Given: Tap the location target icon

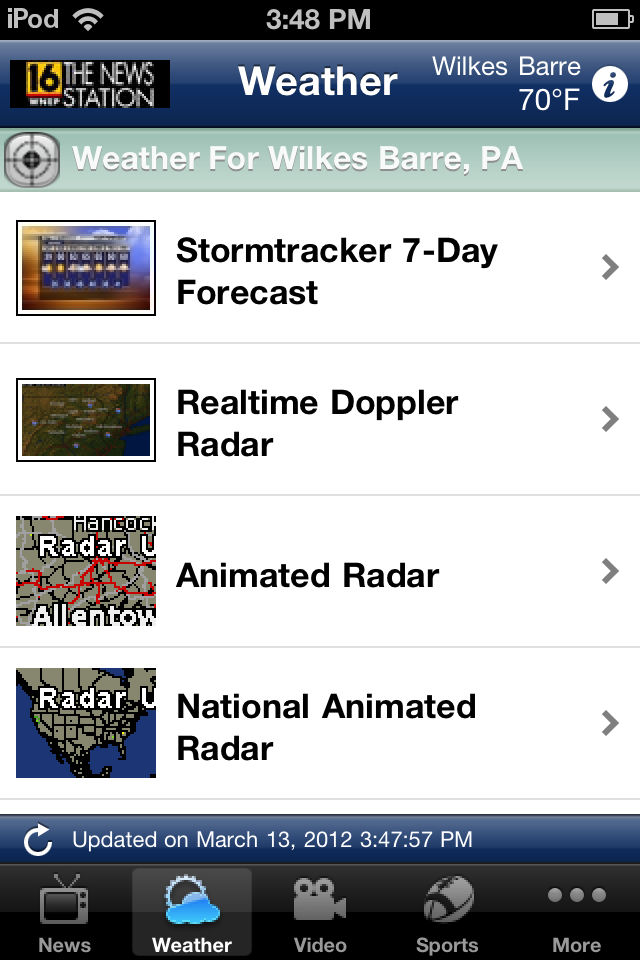Looking at the screenshot, I should coord(30,160).
